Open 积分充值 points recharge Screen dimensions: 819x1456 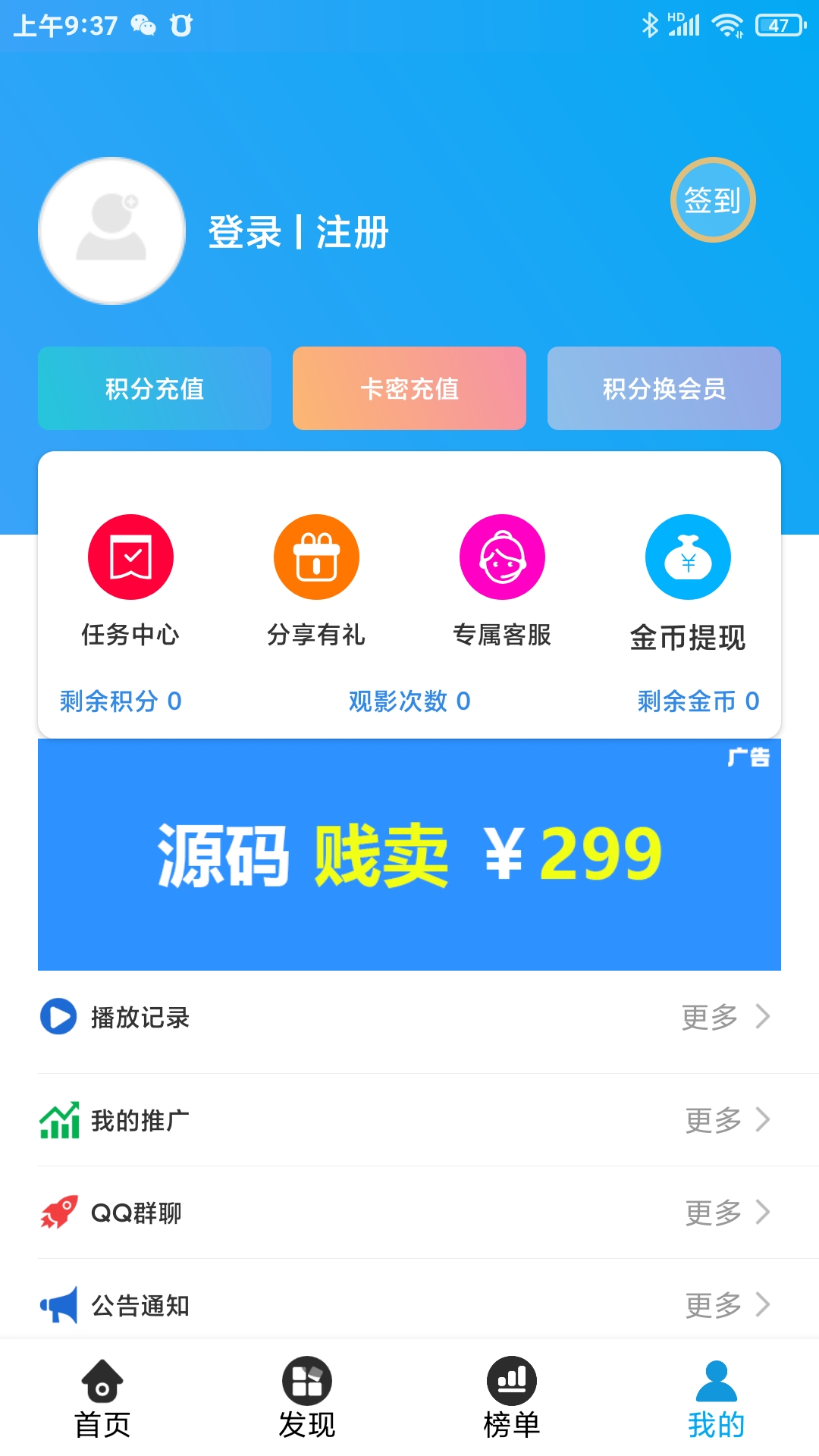(x=155, y=388)
